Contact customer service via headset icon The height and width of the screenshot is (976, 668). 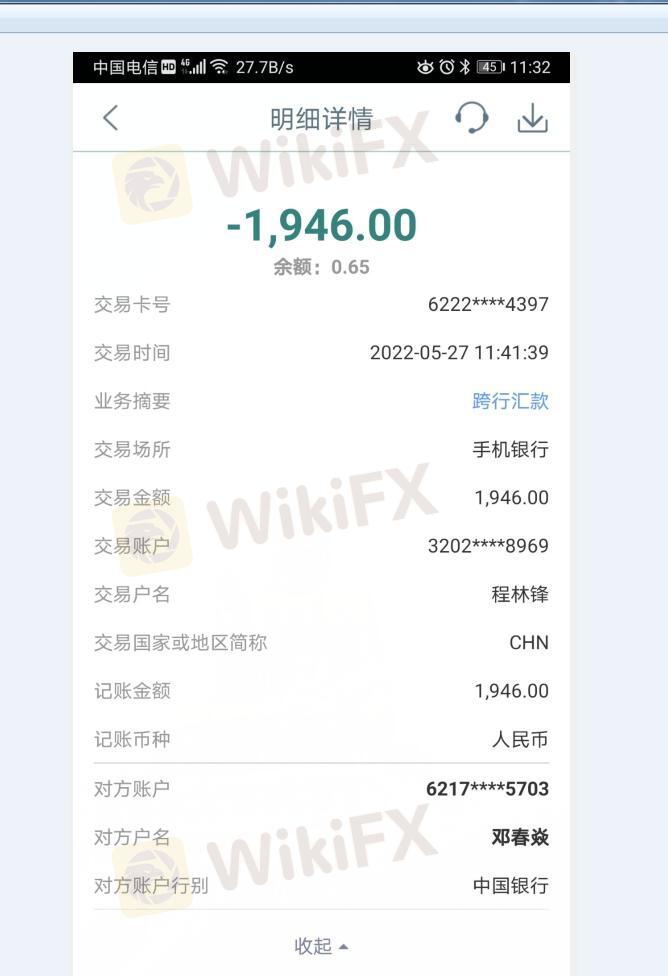471,118
